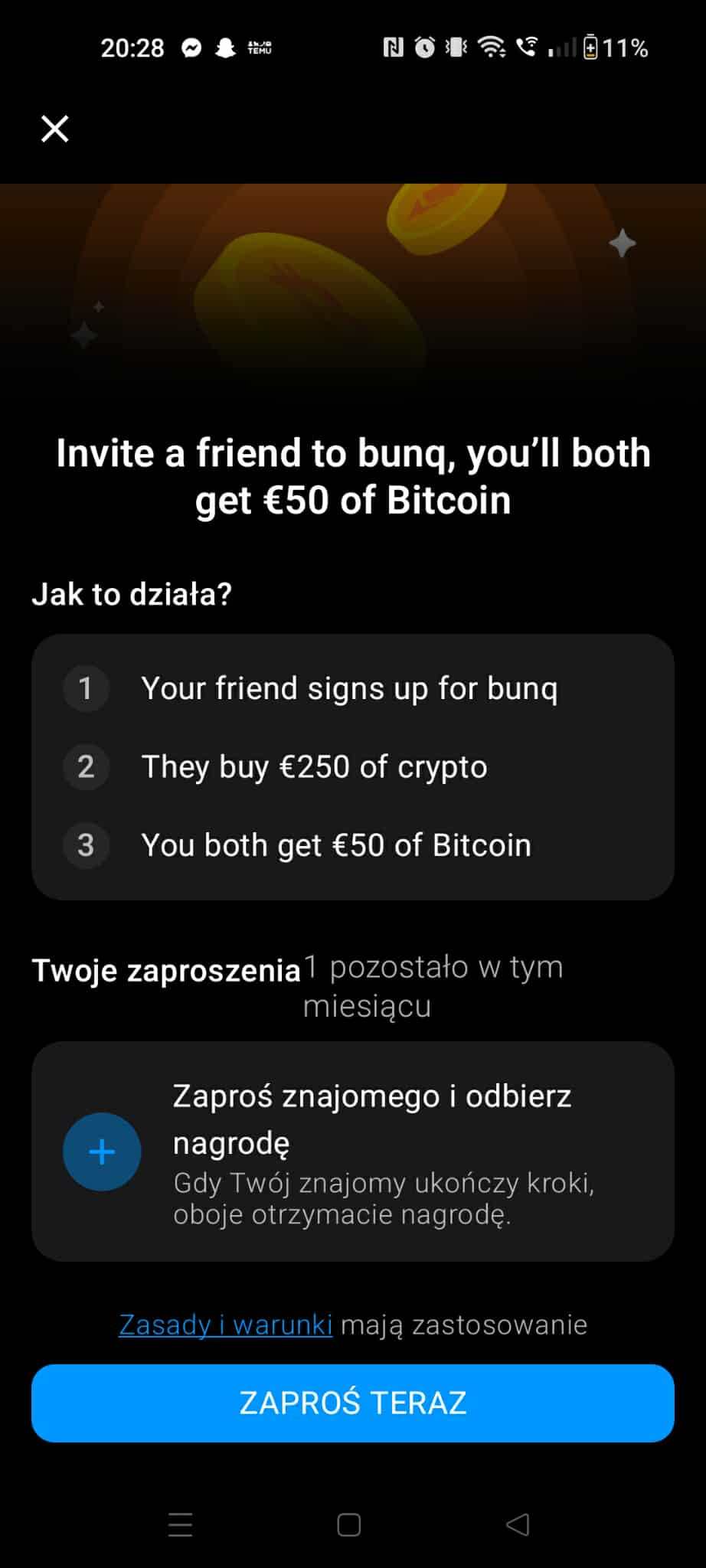Viewport: 706px width, 1568px height.
Task: Open recent apps from navigation bar
Action: point(180,1524)
